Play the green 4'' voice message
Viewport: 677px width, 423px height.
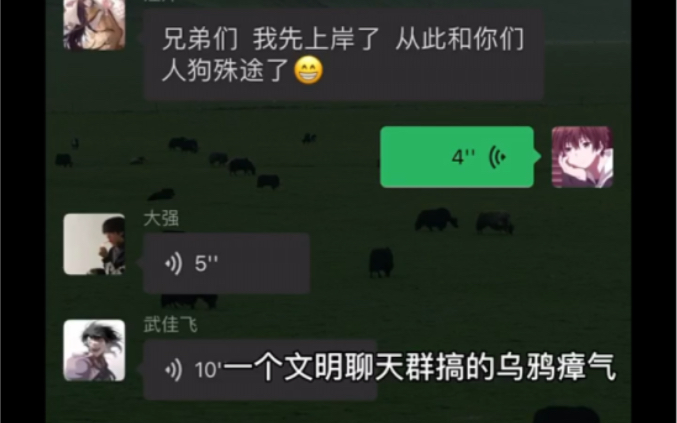pos(457,157)
